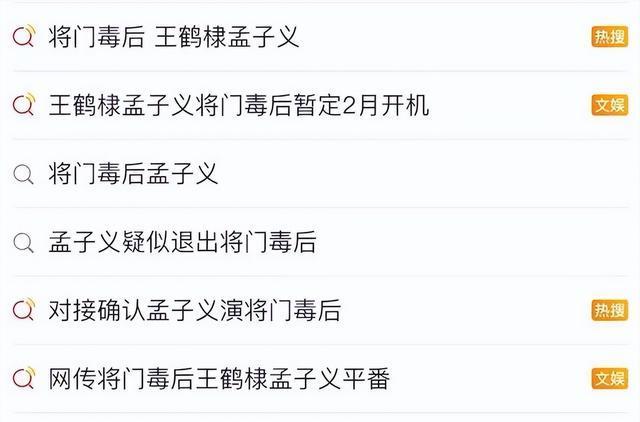Tap 对接确认孟子义演将门毒后 hot search

tap(195, 310)
